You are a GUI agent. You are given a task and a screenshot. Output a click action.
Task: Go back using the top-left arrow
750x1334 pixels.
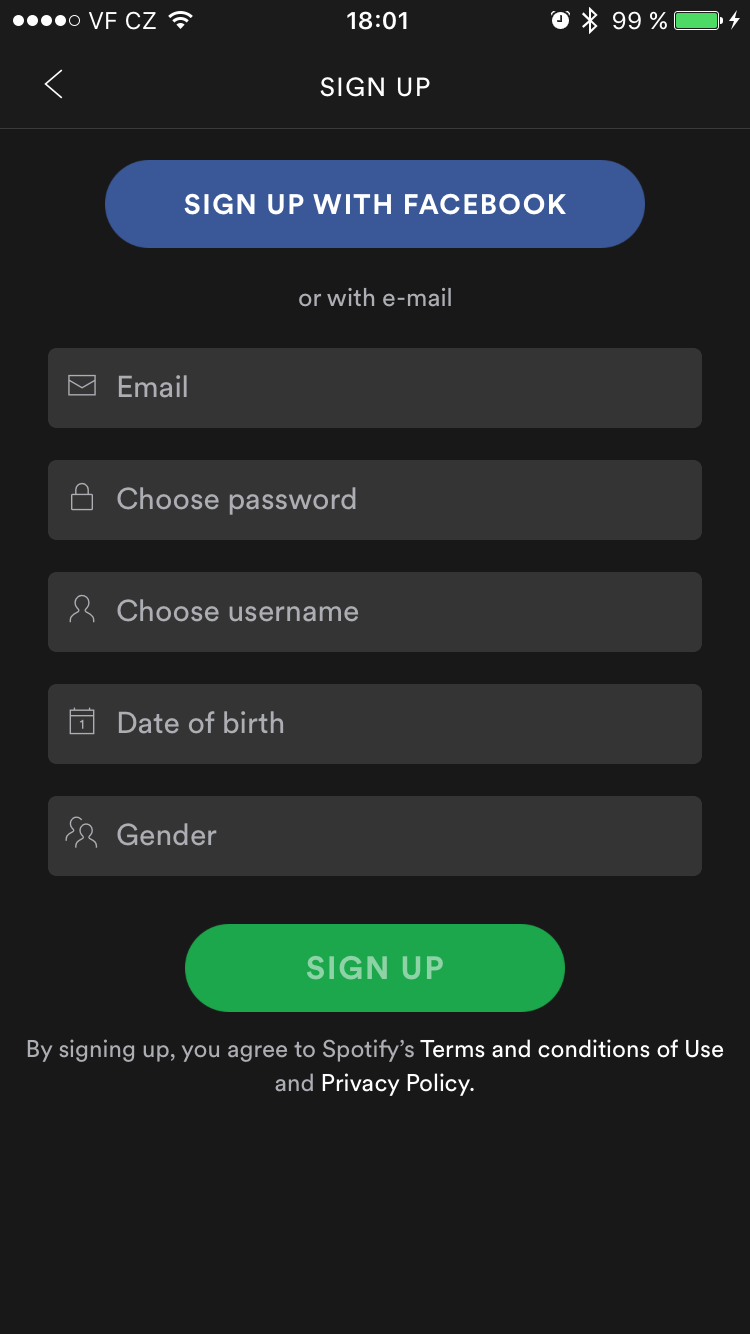(x=54, y=85)
